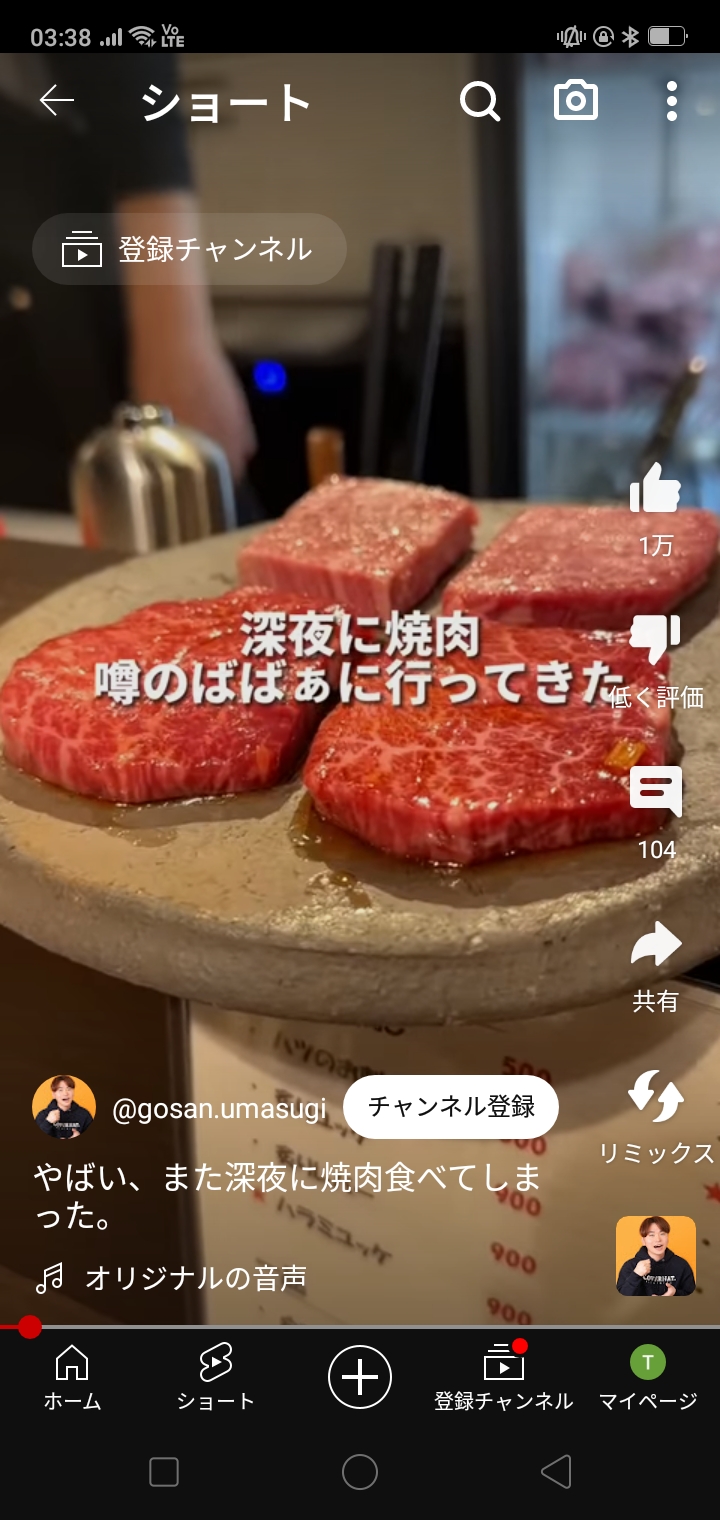Tap the plus create button
This screenshot has height=1520, width=720.
[360, 1377]
